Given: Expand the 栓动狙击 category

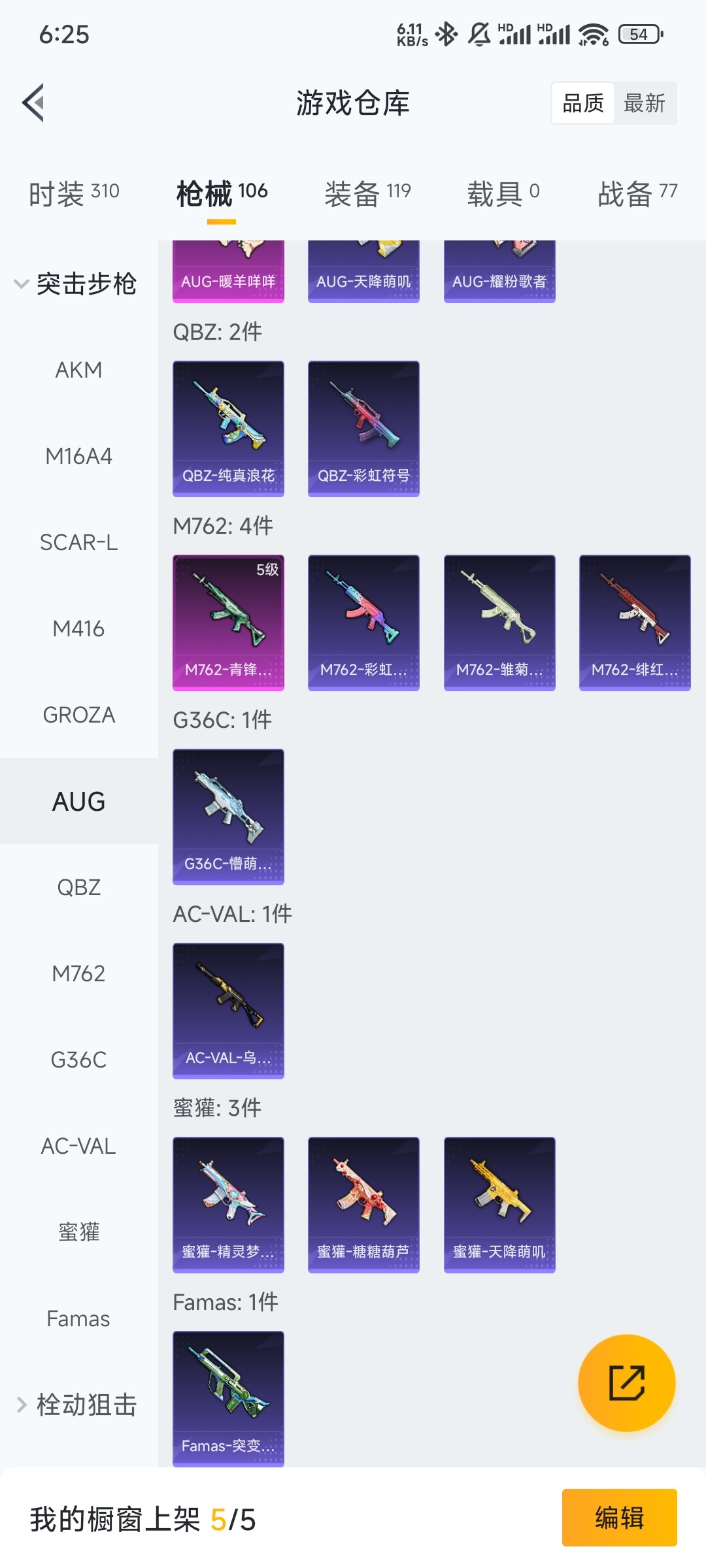Looking at the screenshot, I should pos(75,1405).
